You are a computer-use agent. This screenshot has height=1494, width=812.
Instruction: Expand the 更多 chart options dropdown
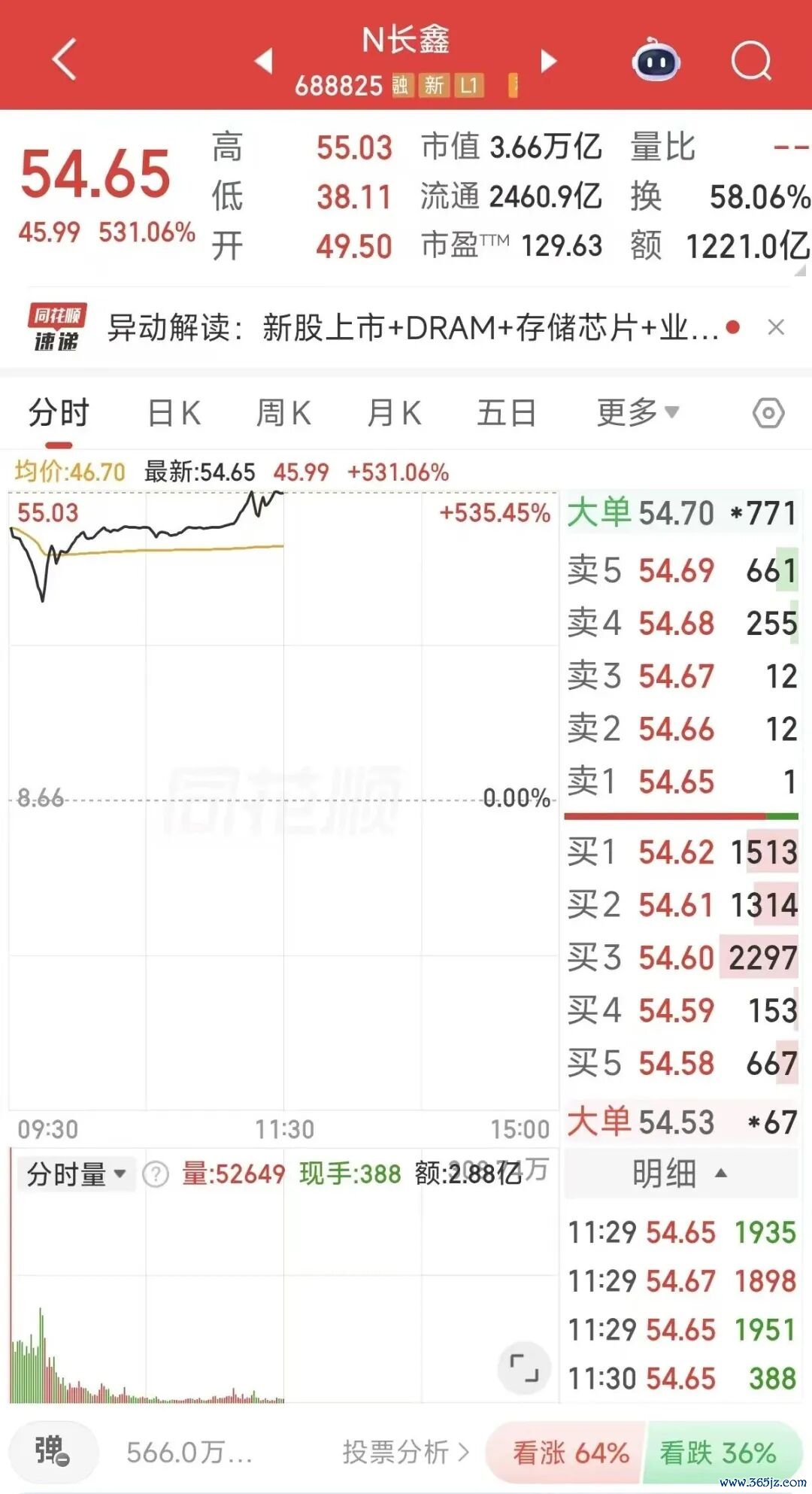point(638,412)
